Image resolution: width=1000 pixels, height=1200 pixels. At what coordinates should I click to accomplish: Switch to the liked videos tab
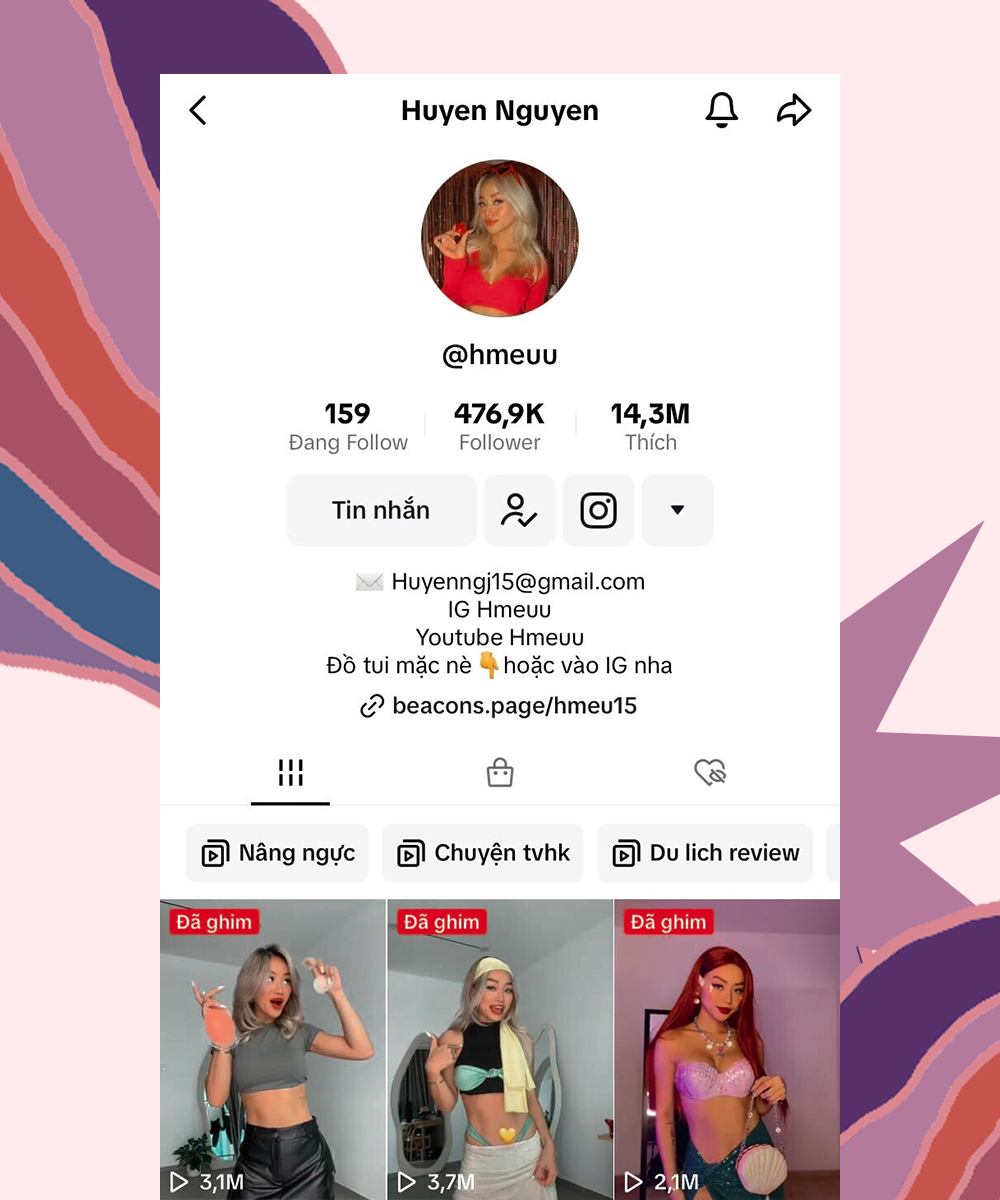tap(710, 772)
